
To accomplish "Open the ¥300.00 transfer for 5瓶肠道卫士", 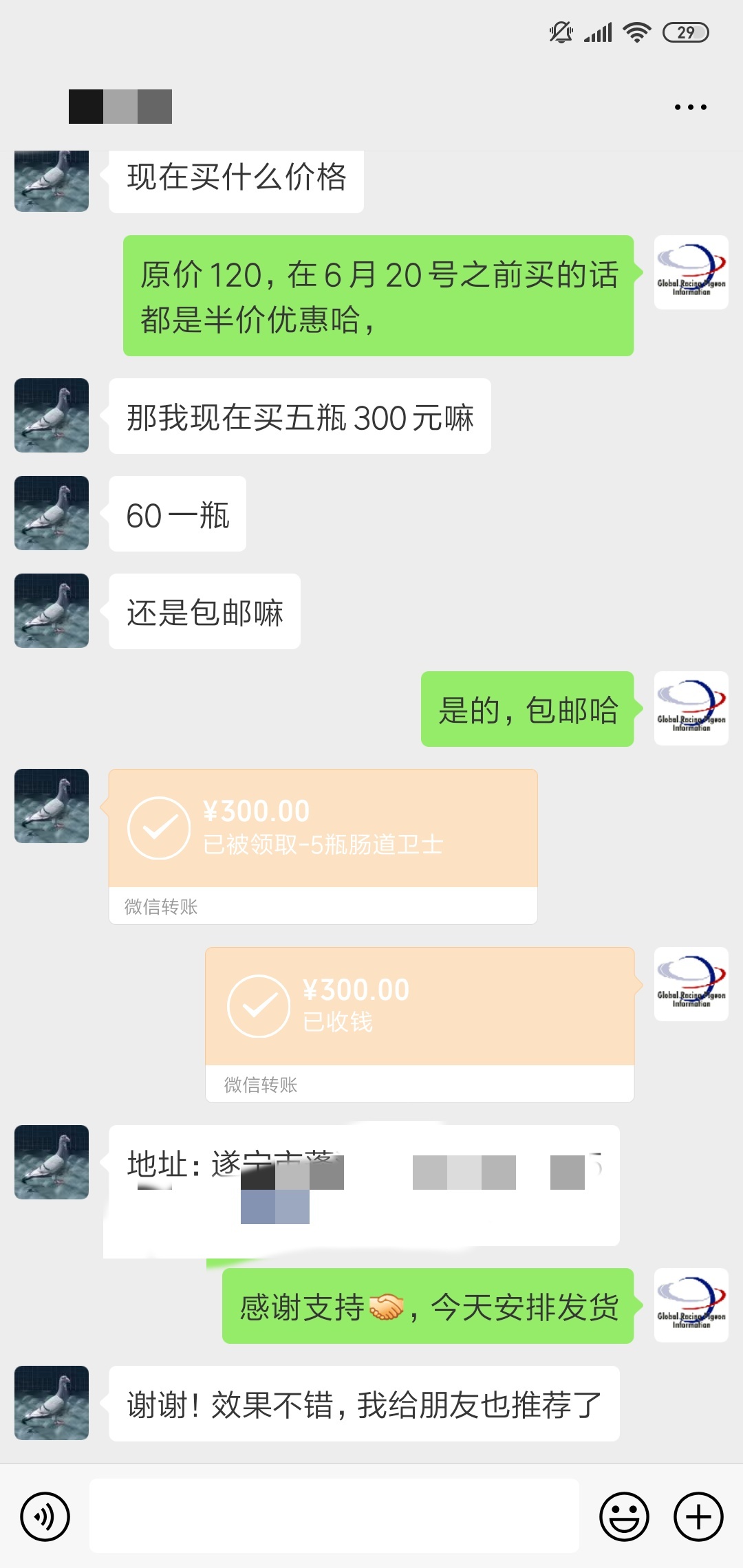I will pyautogui.click(x=323, y=845).
